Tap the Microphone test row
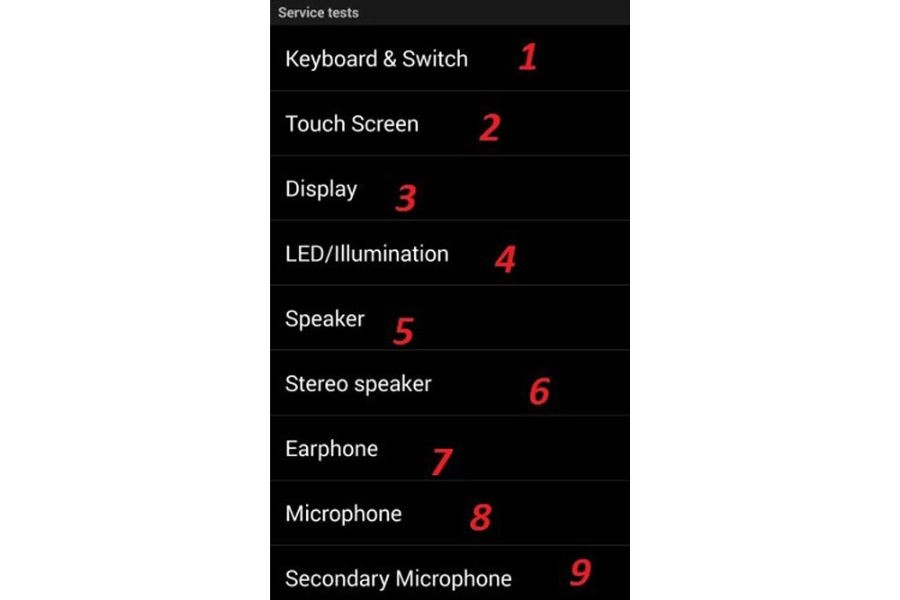Image resolution: width=900 pixels, height=600 pixels. (343, 514)
